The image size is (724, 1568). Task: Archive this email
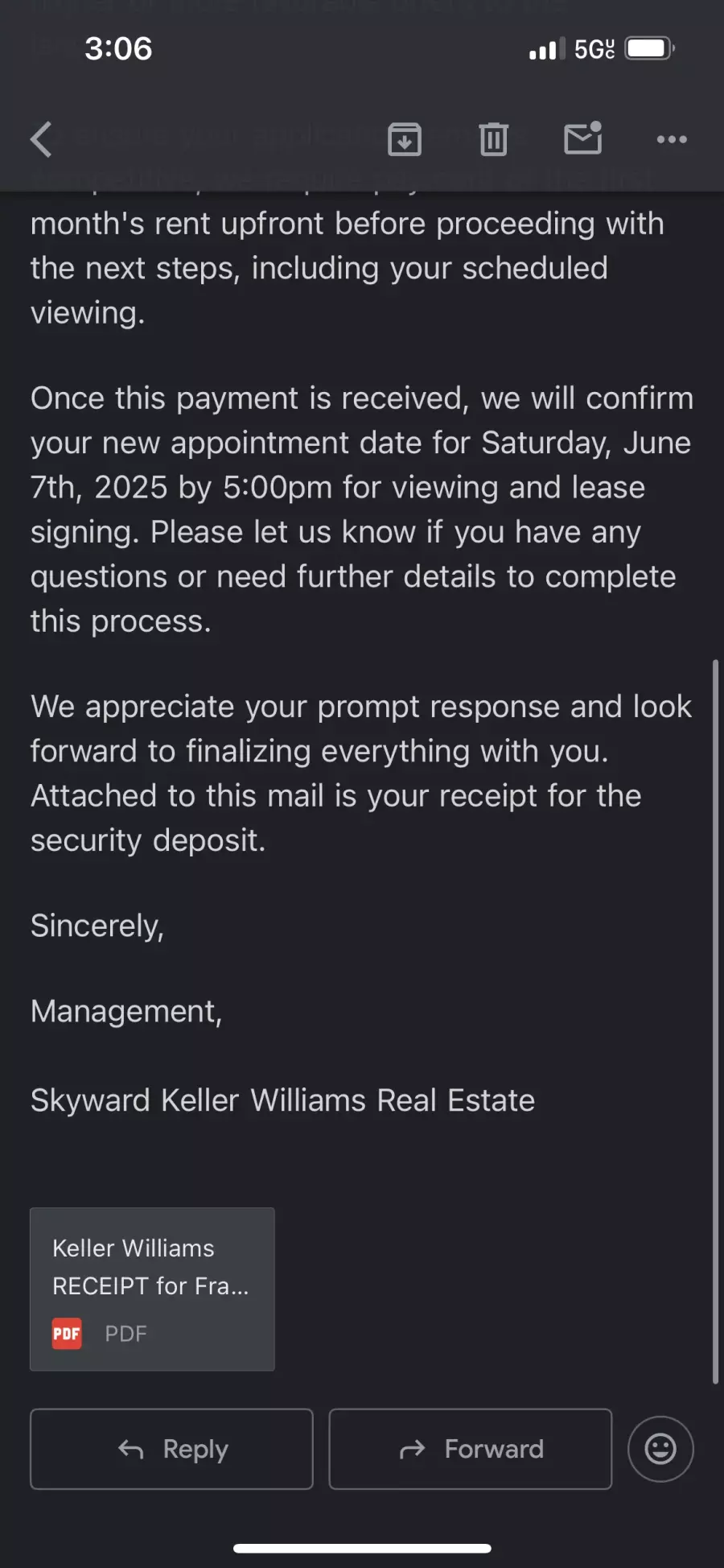pyautogui.click(x=405, y=139)
